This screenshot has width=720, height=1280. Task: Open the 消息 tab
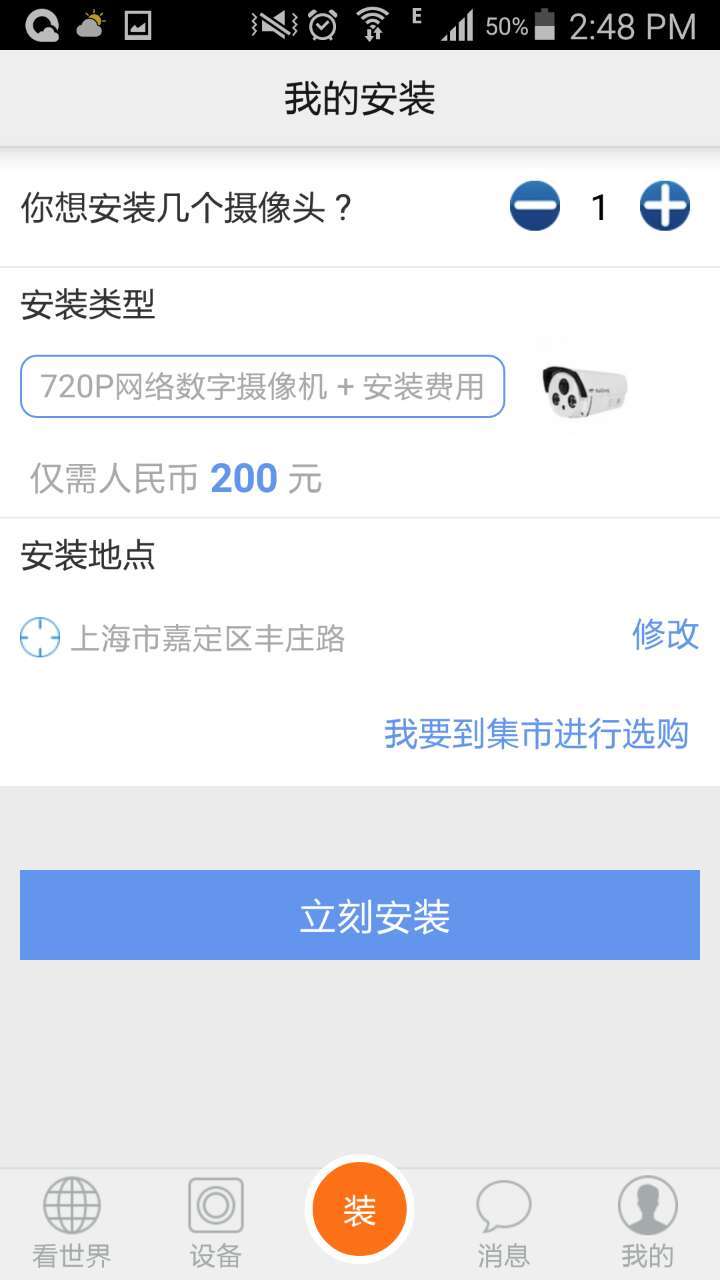(503, 1222)
